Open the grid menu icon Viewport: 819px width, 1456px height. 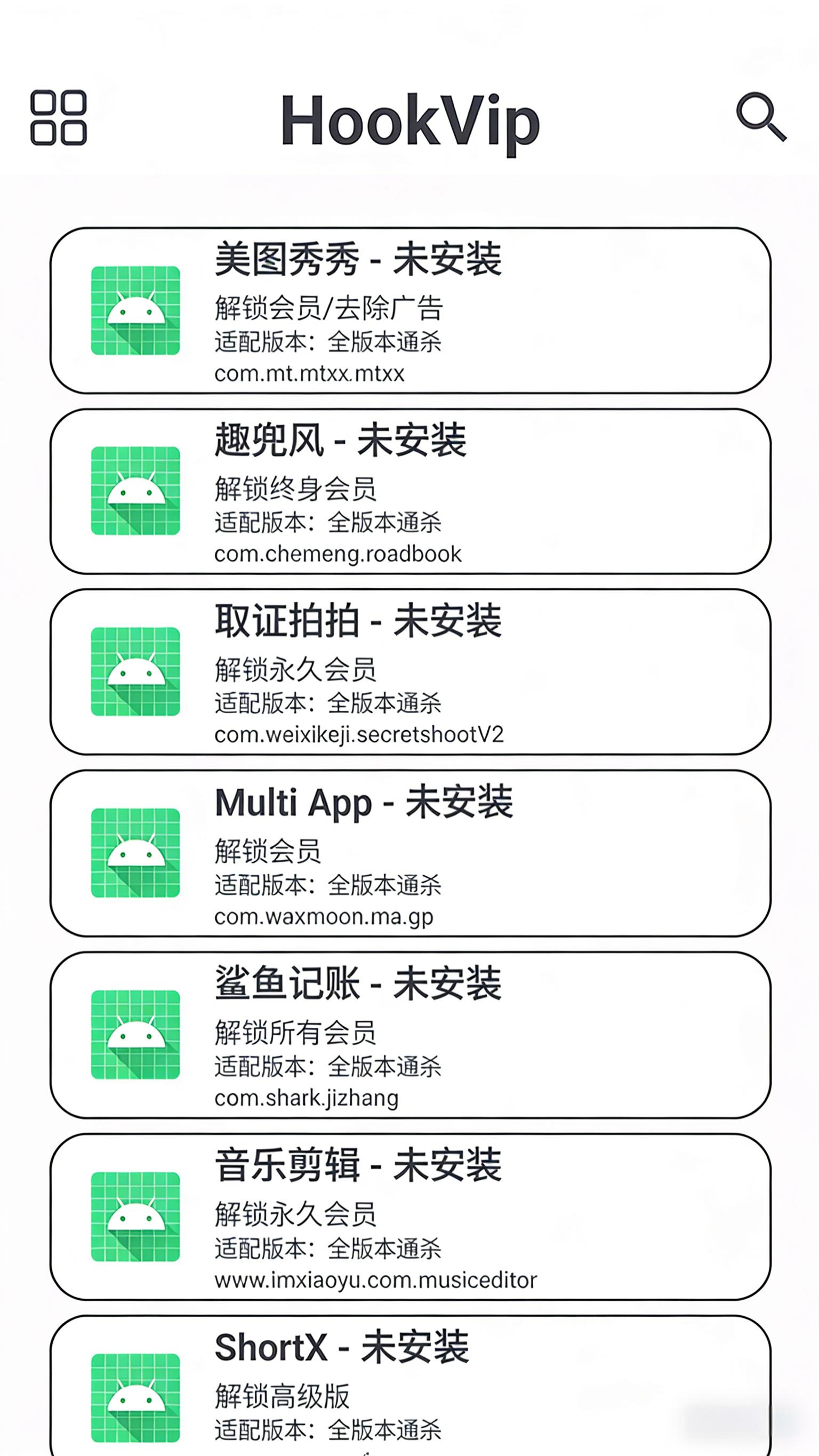58,117
